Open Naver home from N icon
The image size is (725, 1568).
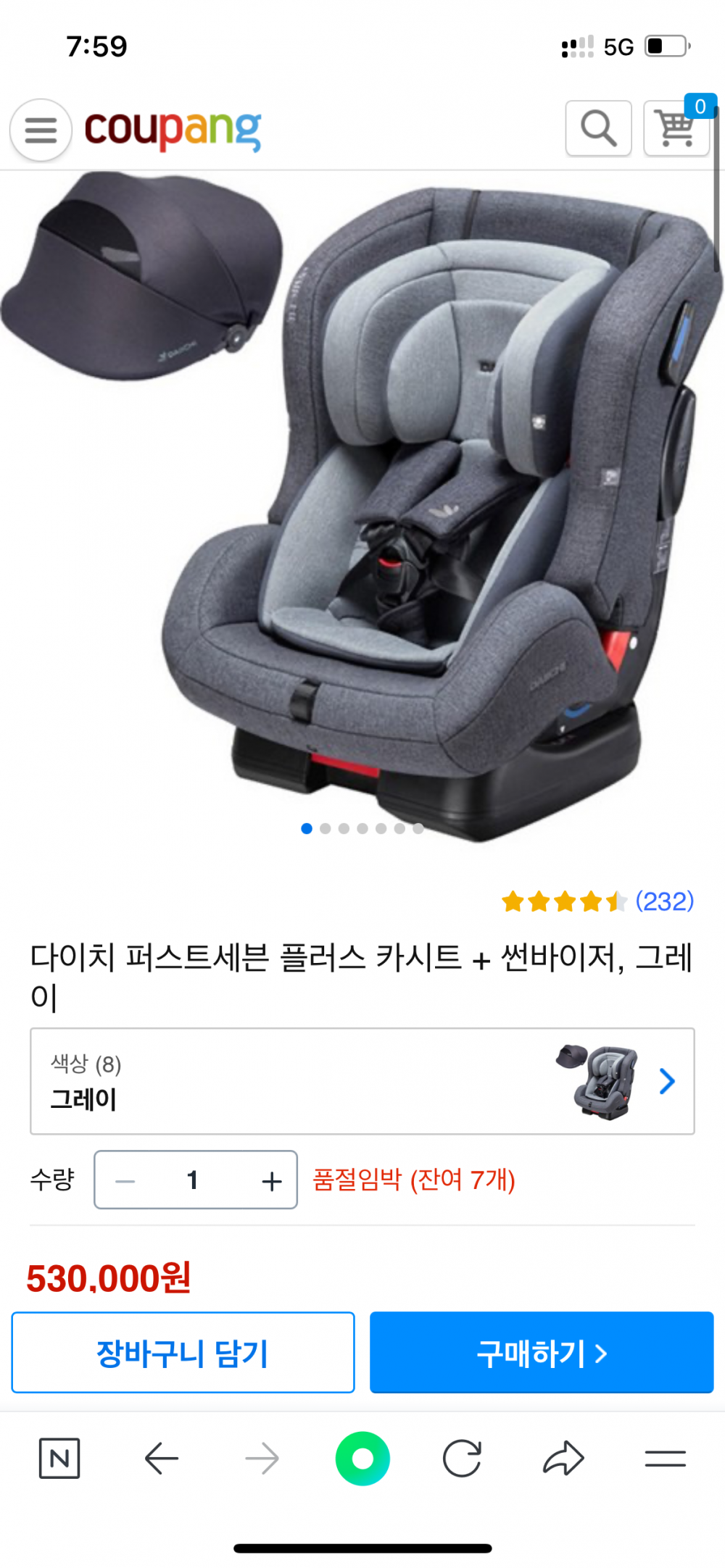59,1459
